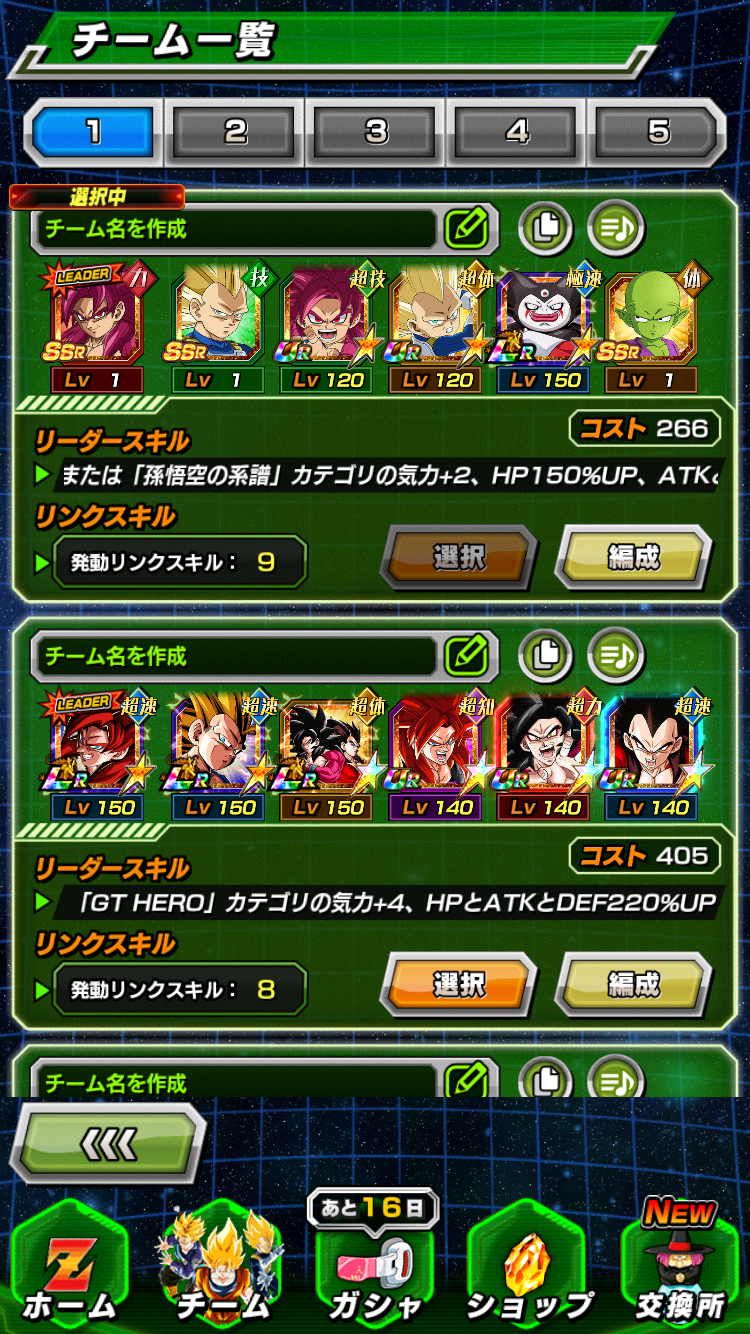View linked skills count 8 on the GT HERO team
The height and width of the screenshot is (1334, 750).
pyautogui.click(x=180, y=989)
